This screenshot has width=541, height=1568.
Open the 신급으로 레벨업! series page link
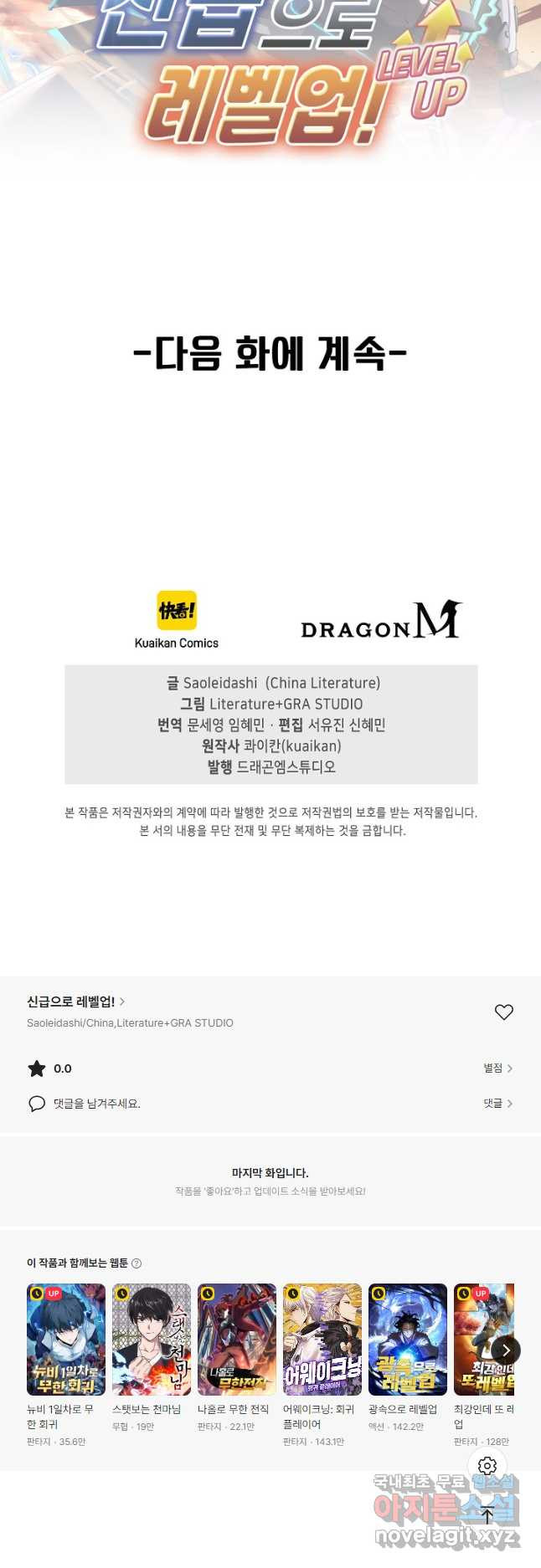coord(75,1002)
